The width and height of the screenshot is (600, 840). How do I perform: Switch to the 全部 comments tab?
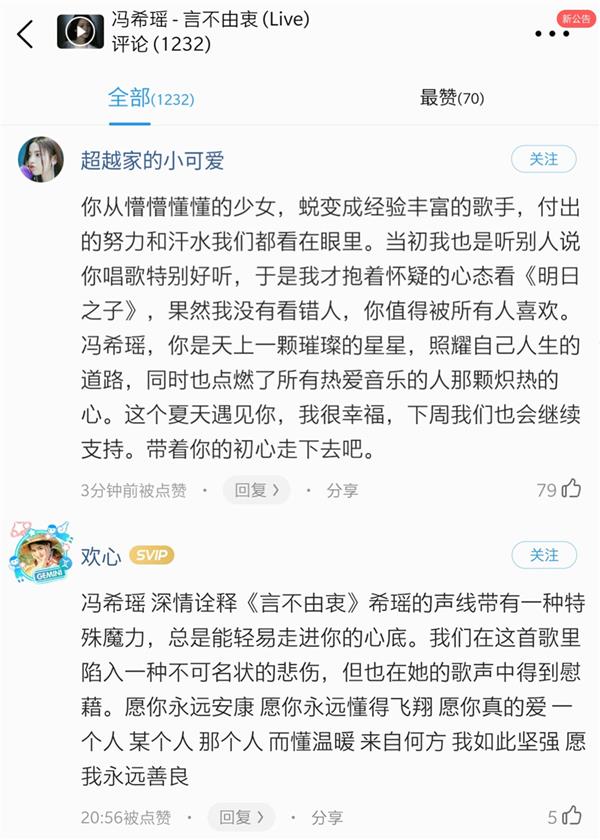coord(150,97)
